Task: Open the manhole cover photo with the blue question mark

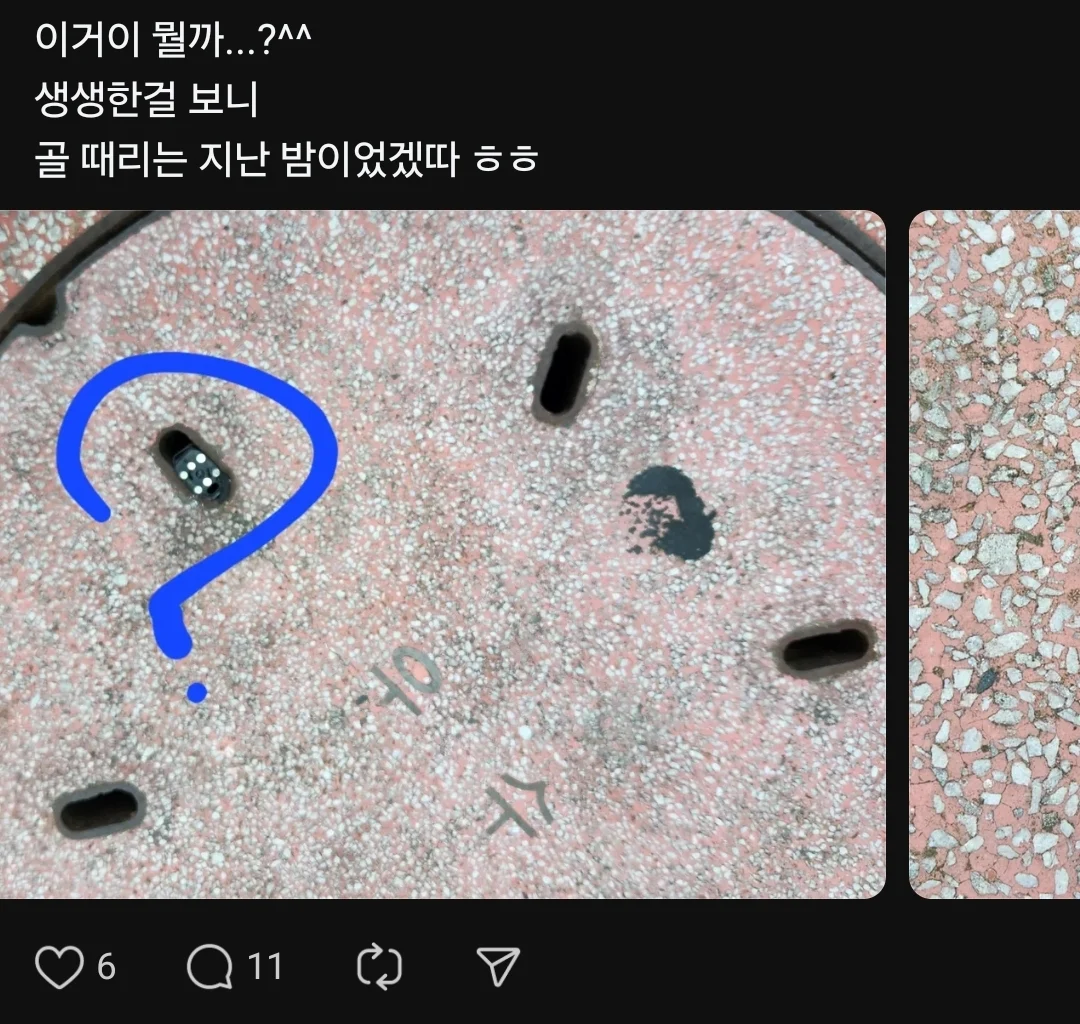Action: pos(442,553)
